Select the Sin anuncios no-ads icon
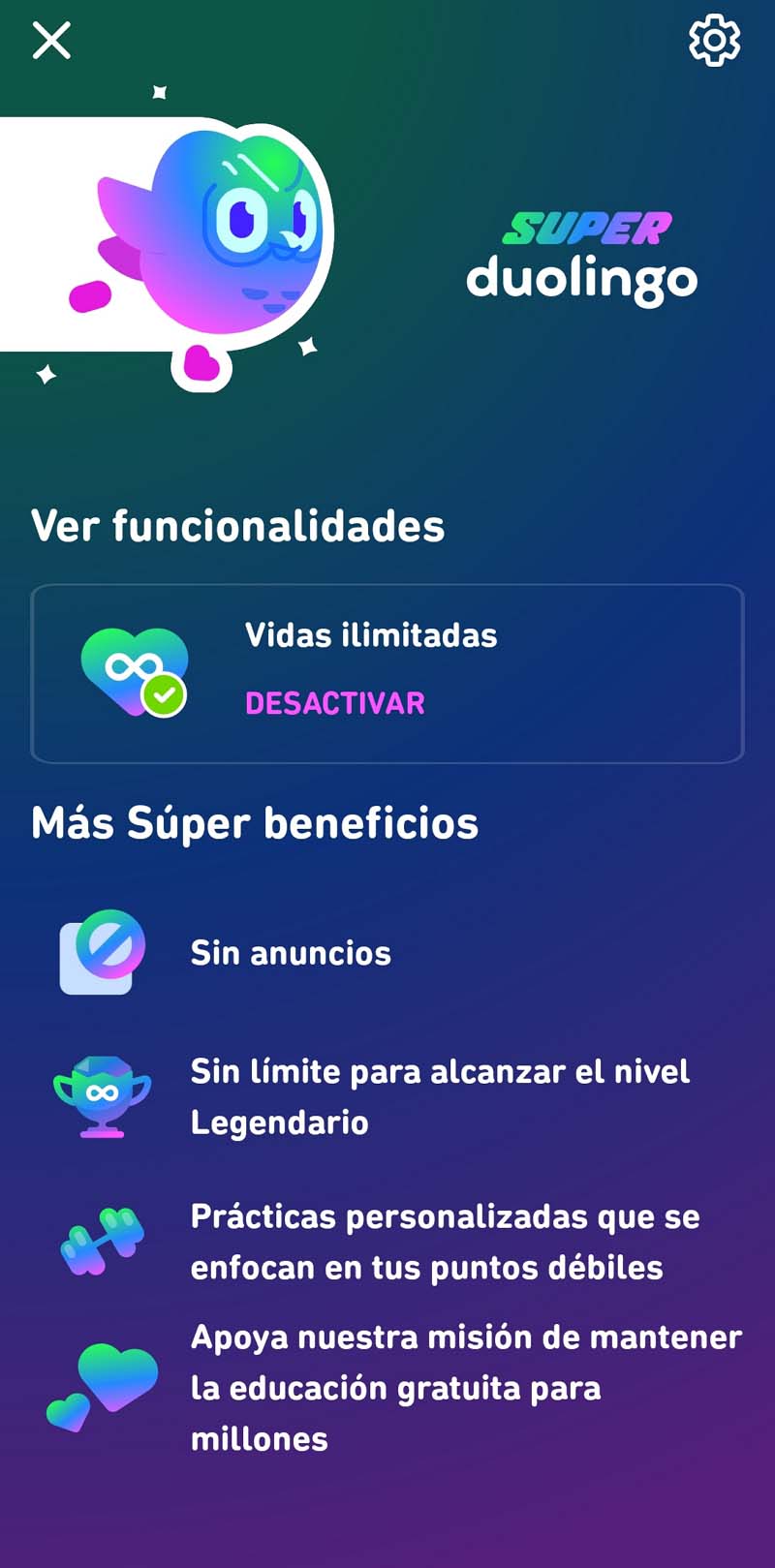This screenshot has width=775, height=1568. point(101,952)
